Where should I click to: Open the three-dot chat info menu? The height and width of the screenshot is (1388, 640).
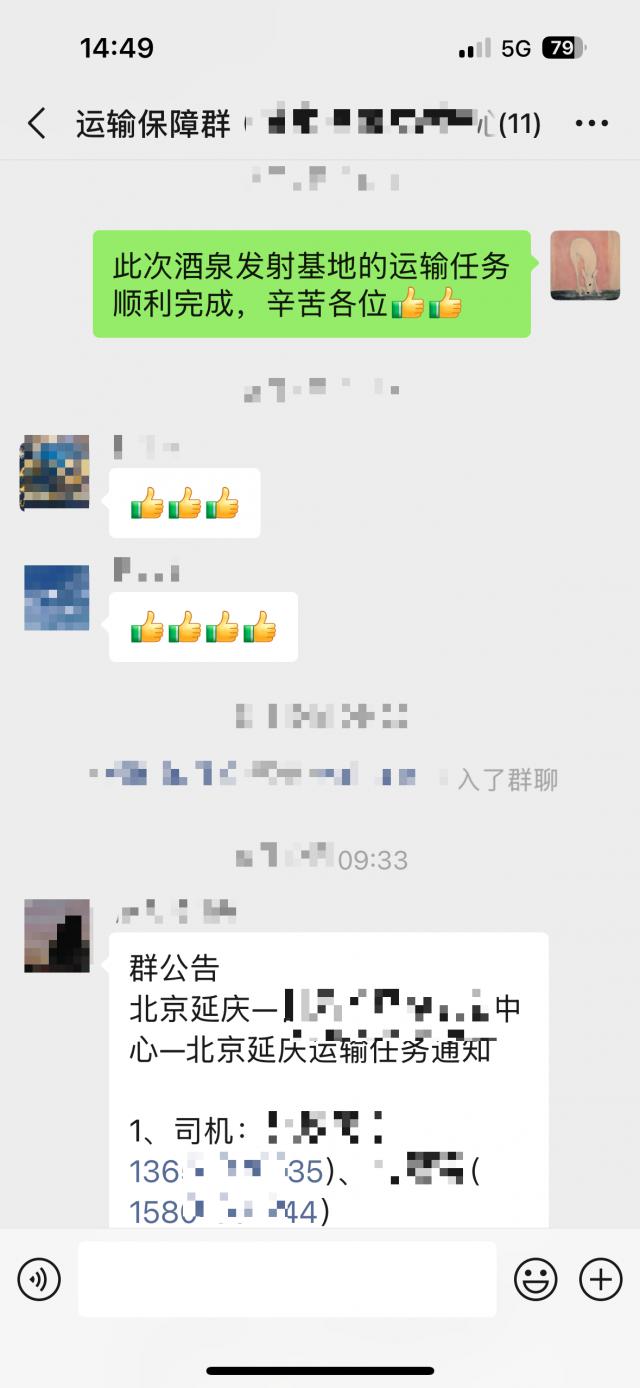592,124
